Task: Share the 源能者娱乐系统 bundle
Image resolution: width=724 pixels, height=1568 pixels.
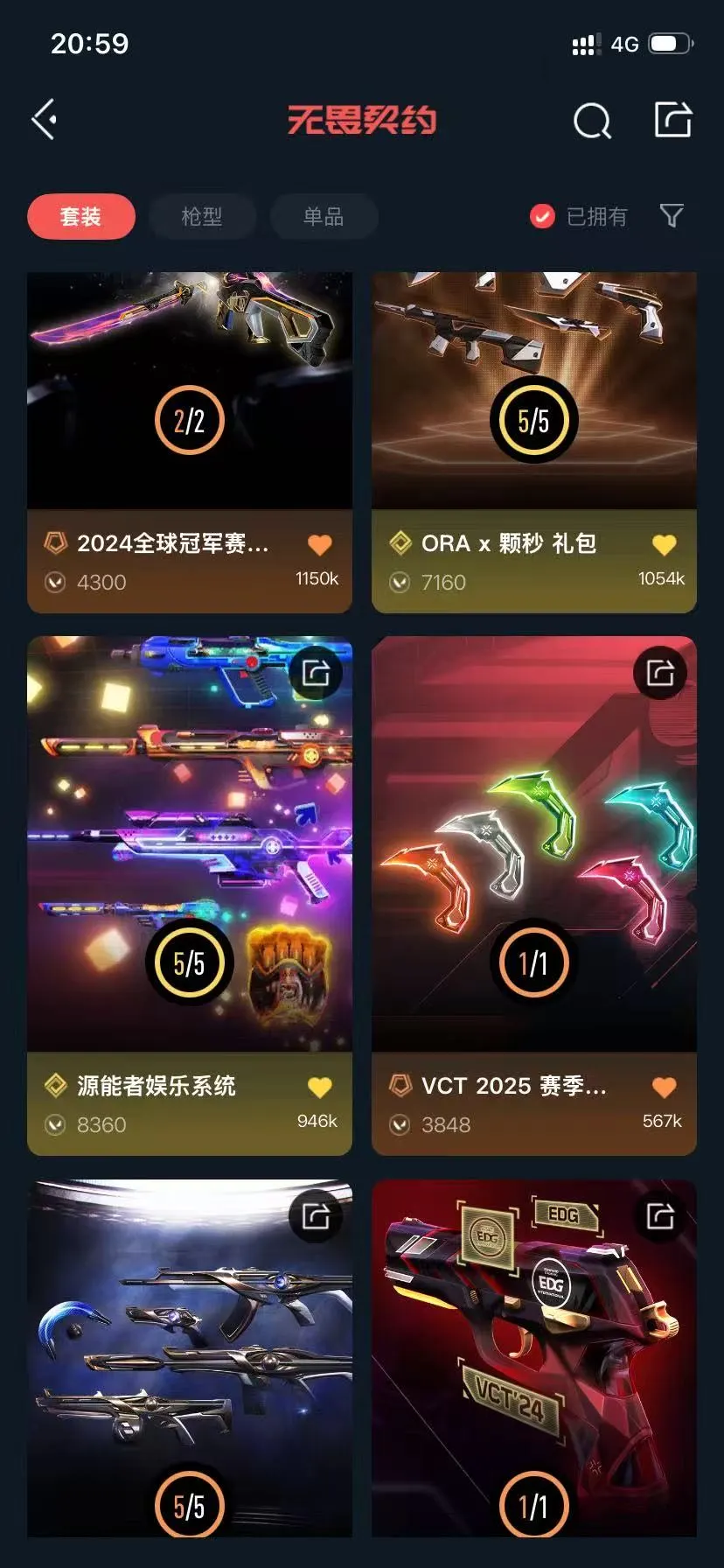Action: 316,673
